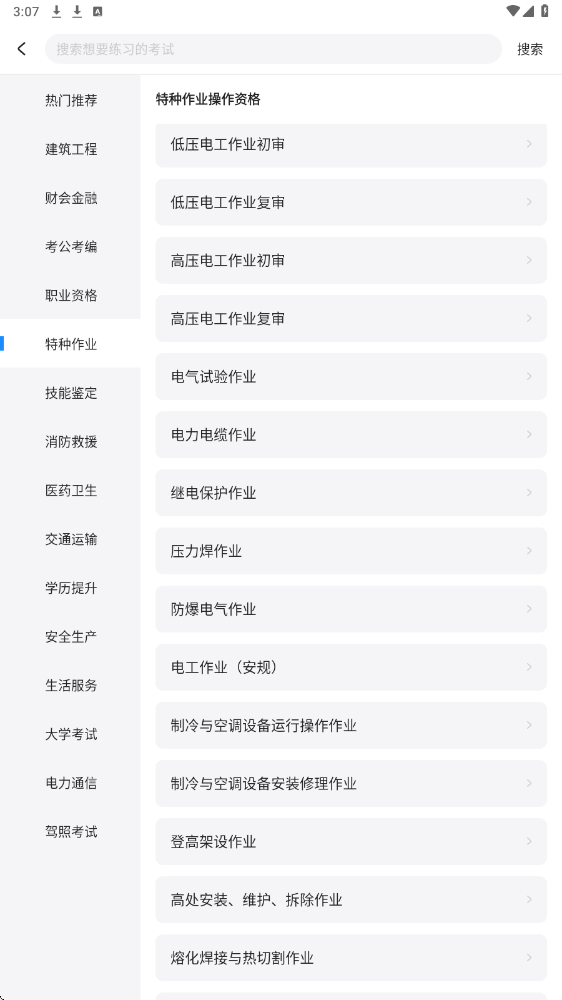Go back using the top-left arrow
562x1000 pixels.
[x=22, y=49]
